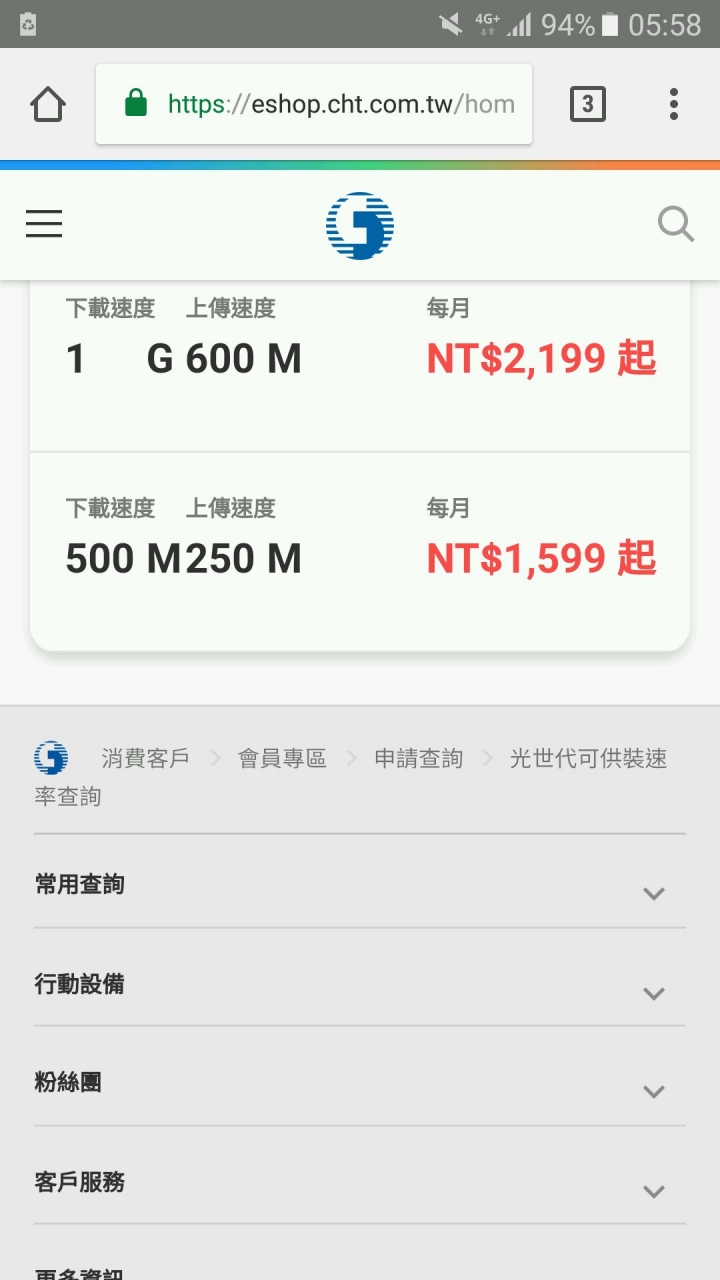
Task: Open the Chrome overflow menu
Action: (x=674, y=104)
